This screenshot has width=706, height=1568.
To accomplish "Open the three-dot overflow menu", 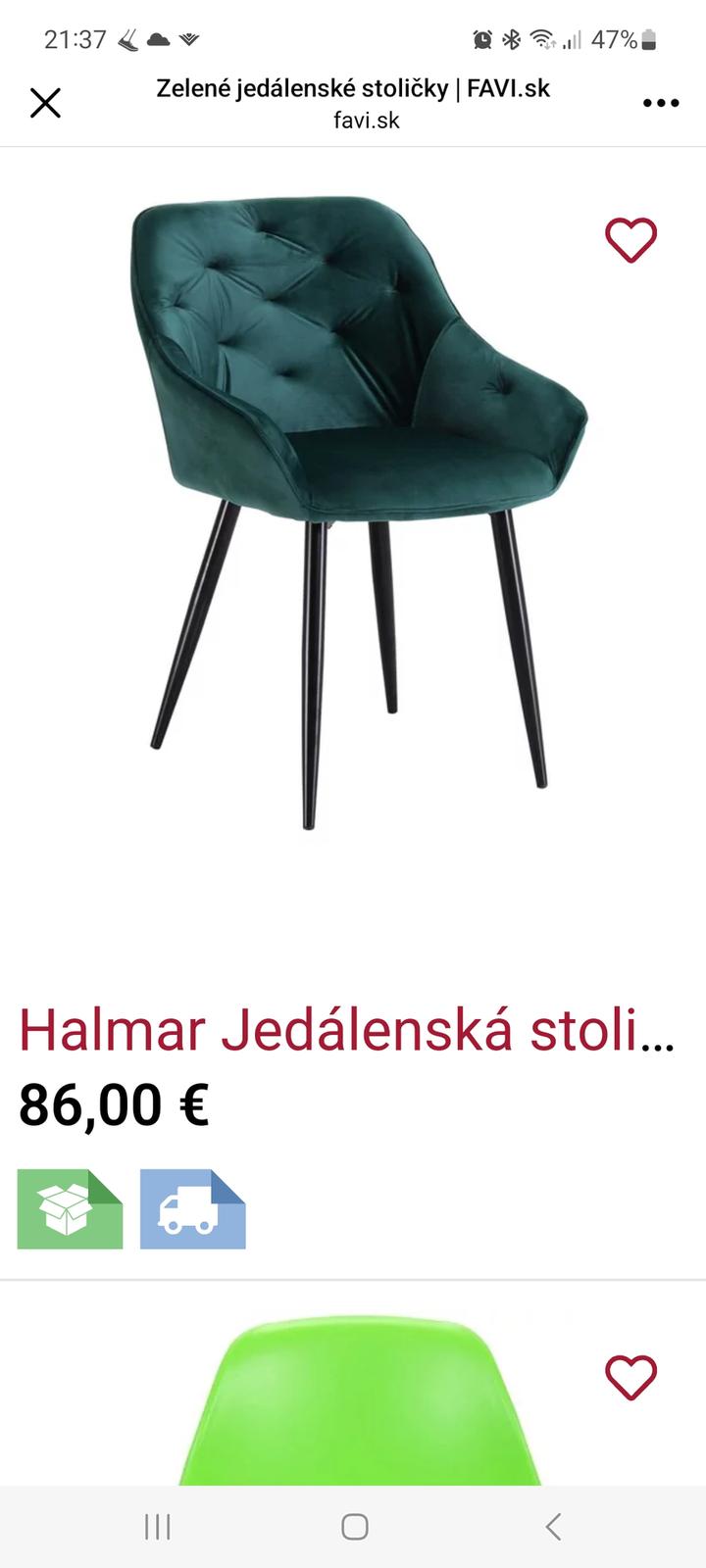I will click(660, 103).
